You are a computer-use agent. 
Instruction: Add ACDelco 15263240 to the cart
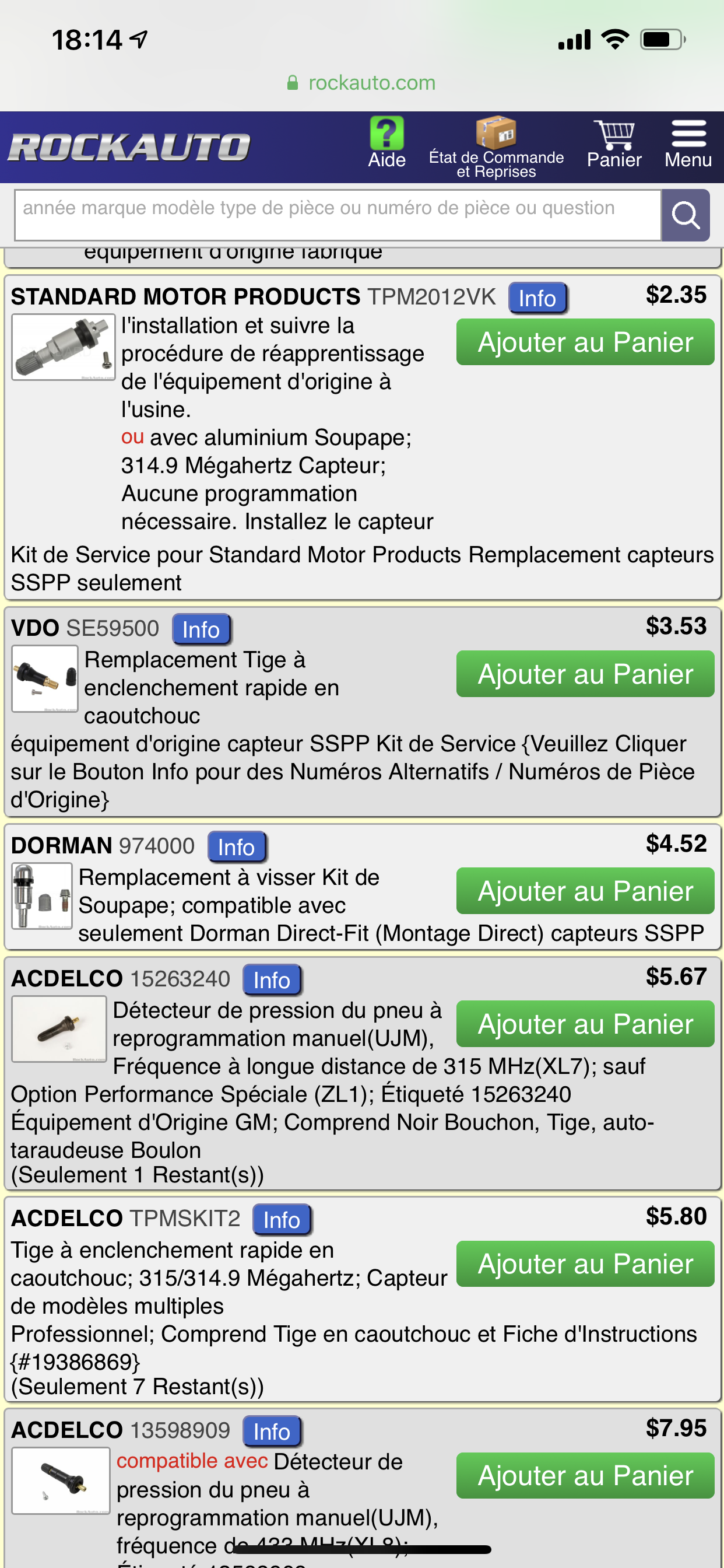tap(585, 1024)
